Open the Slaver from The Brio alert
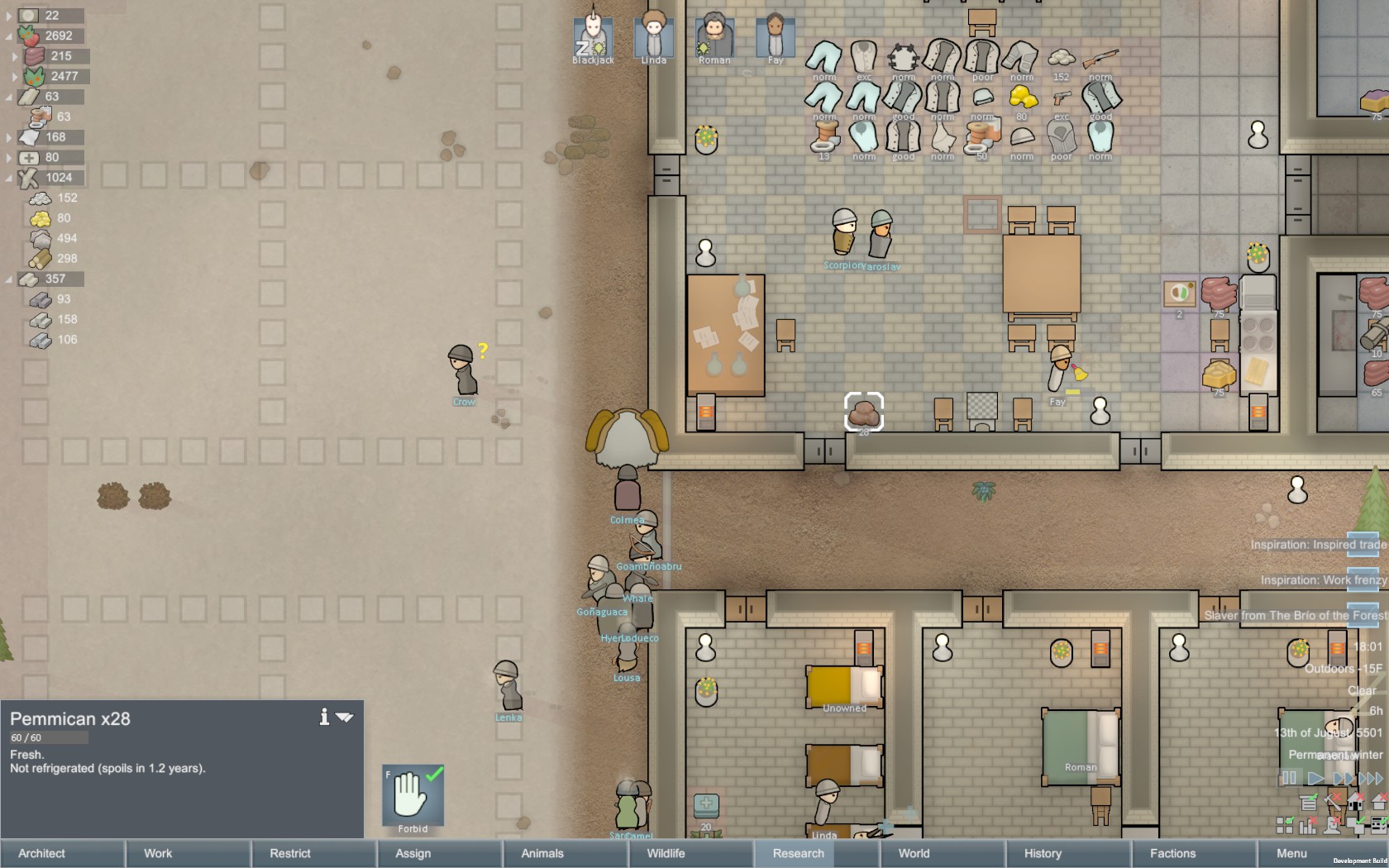This screenshot has width=1389, height=868. coord(1296,615)
